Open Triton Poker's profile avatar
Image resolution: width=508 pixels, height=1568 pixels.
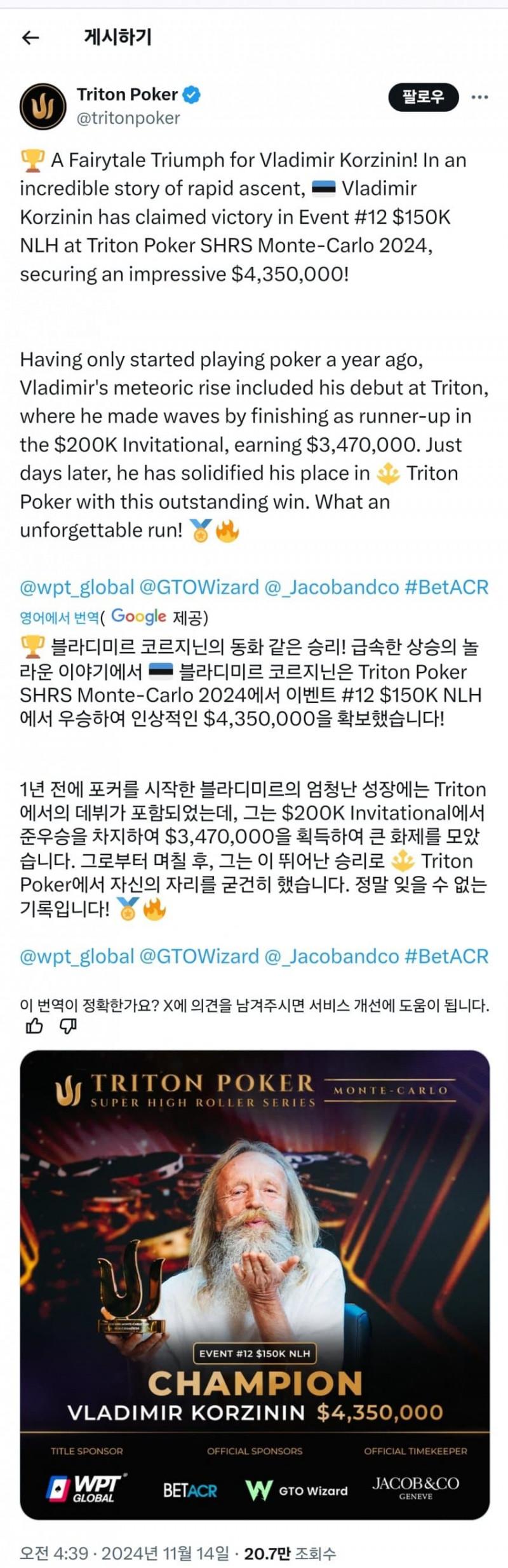coord(43,106)
